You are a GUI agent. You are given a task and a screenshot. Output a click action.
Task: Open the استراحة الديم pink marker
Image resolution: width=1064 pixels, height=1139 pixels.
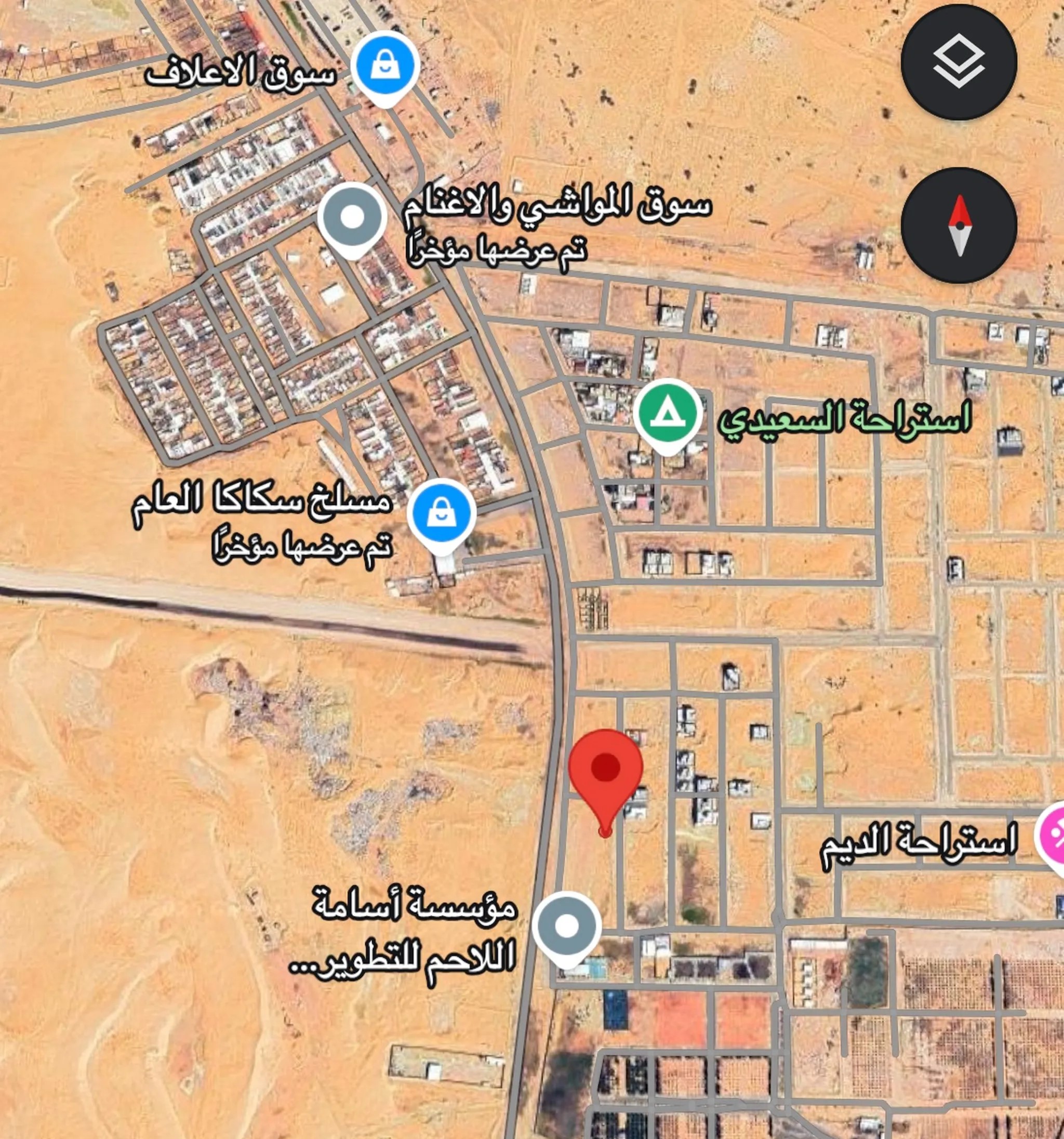(1054, 837)
